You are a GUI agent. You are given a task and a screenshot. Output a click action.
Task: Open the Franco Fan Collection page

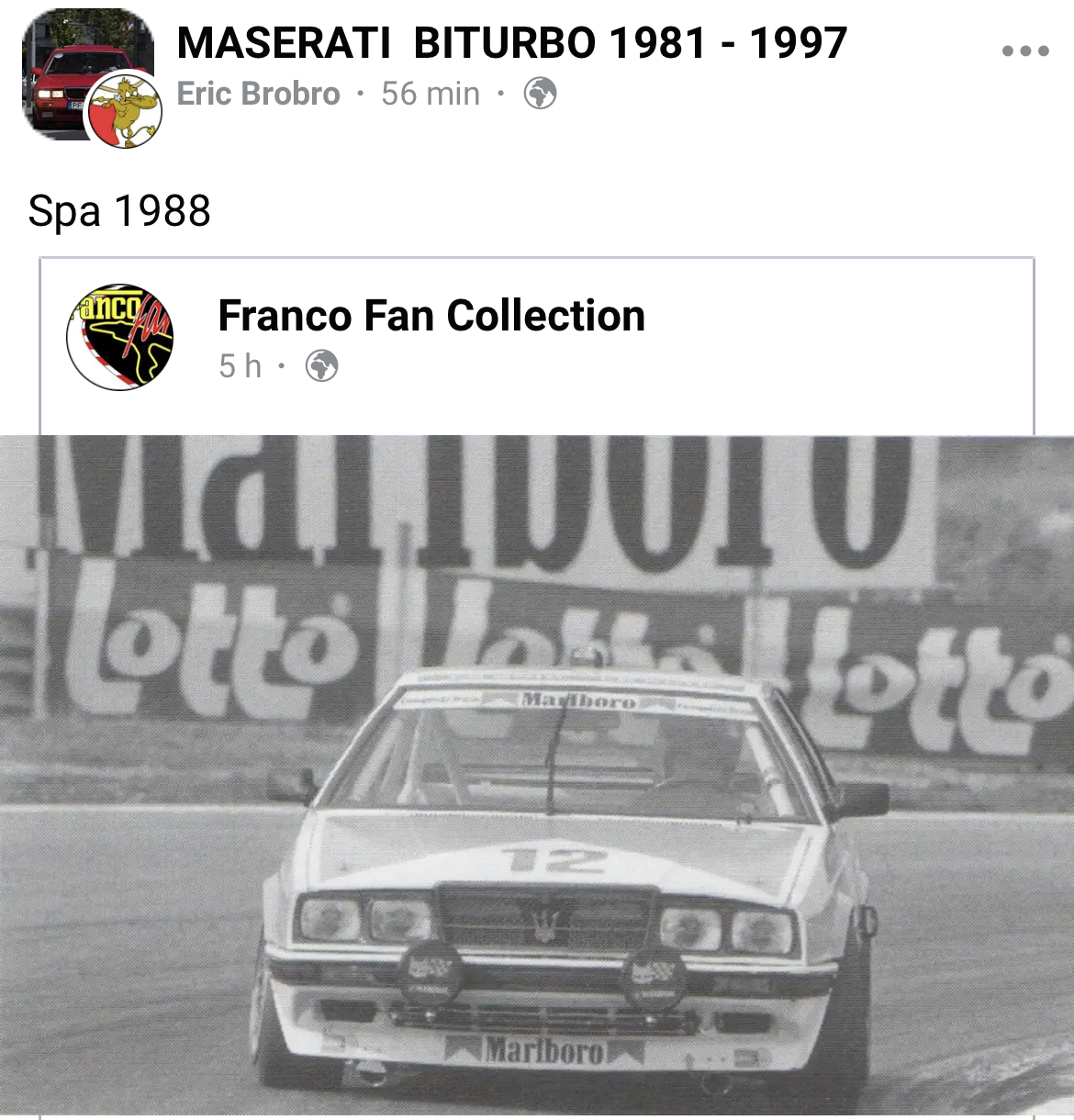point(431,316)
